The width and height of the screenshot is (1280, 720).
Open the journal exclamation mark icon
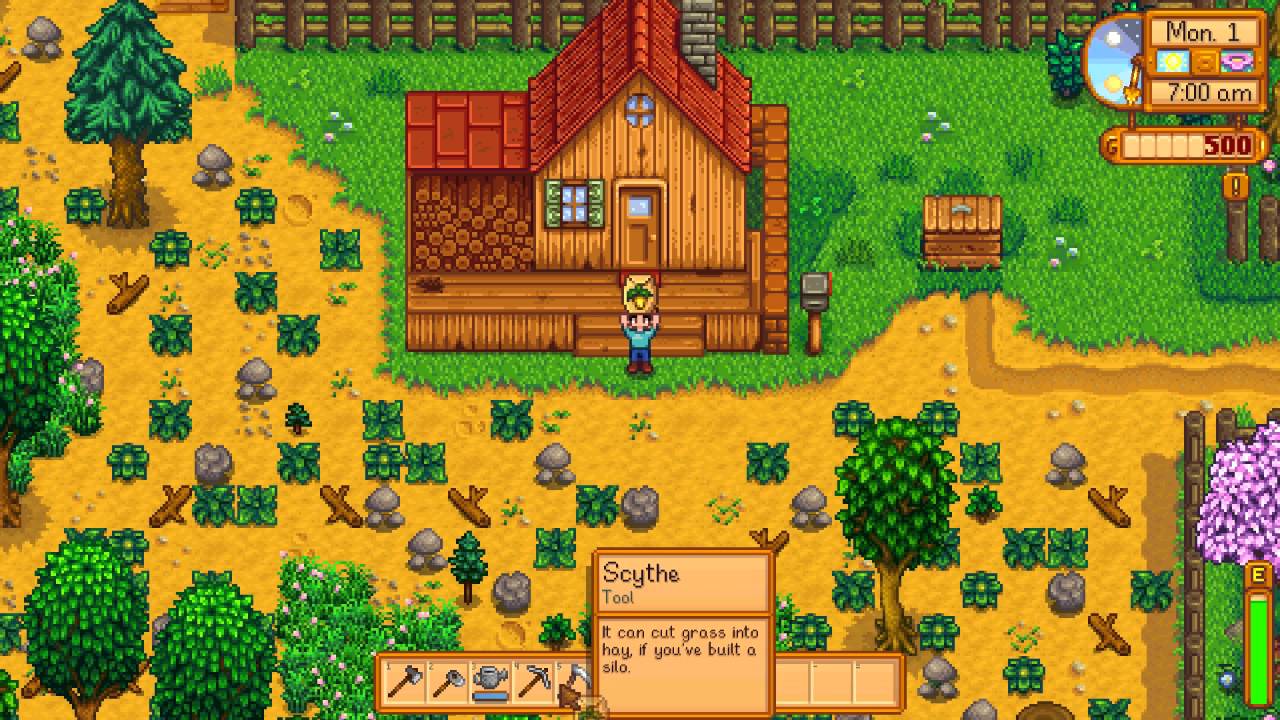[x=1237, y=186]
